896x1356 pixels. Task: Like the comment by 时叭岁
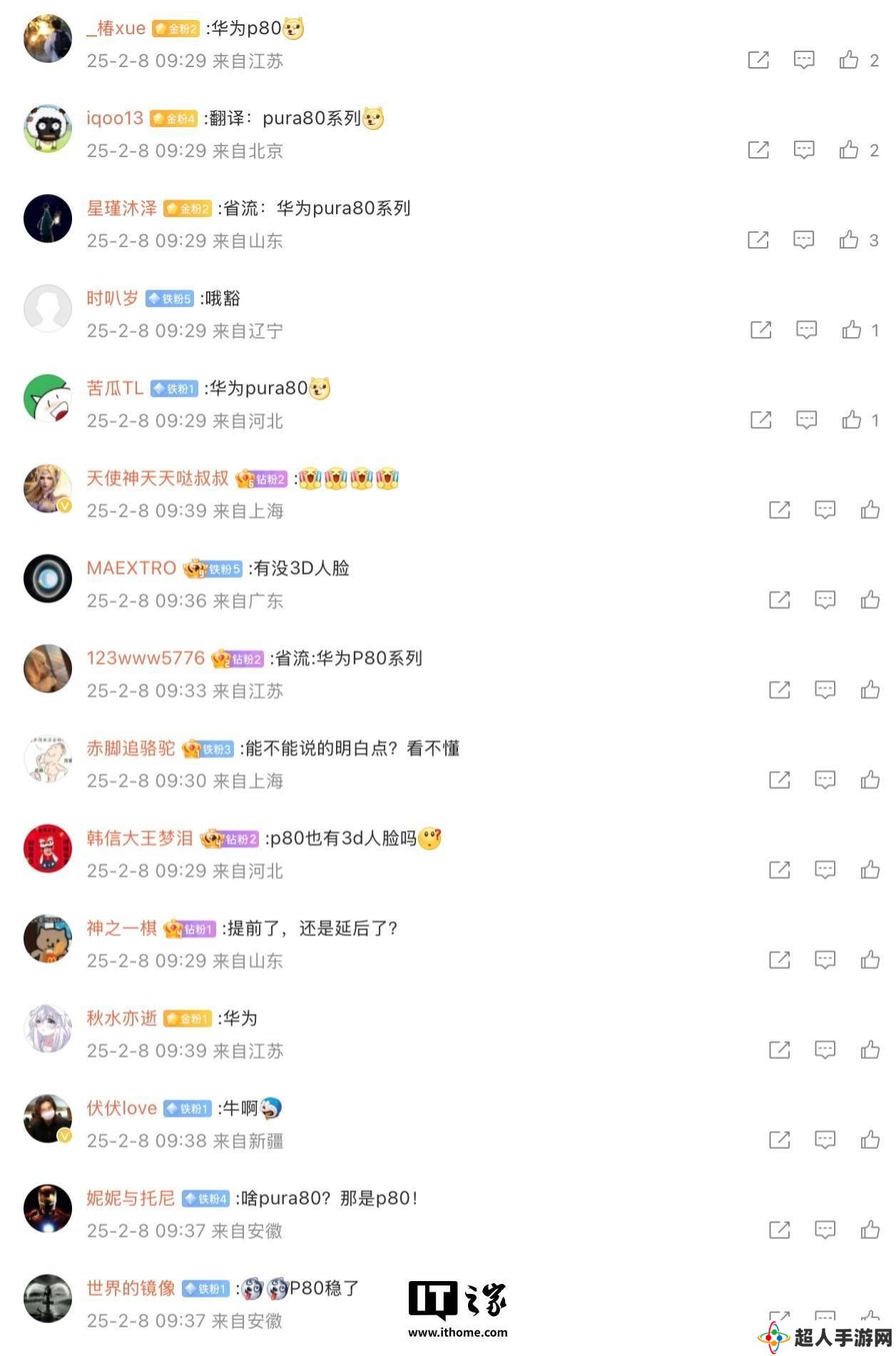(851, 330)
